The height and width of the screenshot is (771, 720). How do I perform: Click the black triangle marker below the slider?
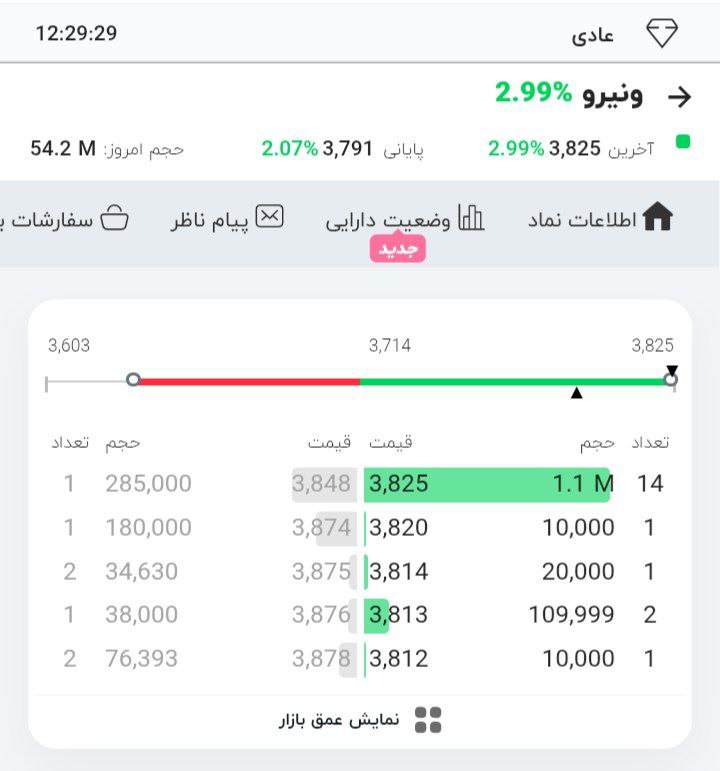576,395
